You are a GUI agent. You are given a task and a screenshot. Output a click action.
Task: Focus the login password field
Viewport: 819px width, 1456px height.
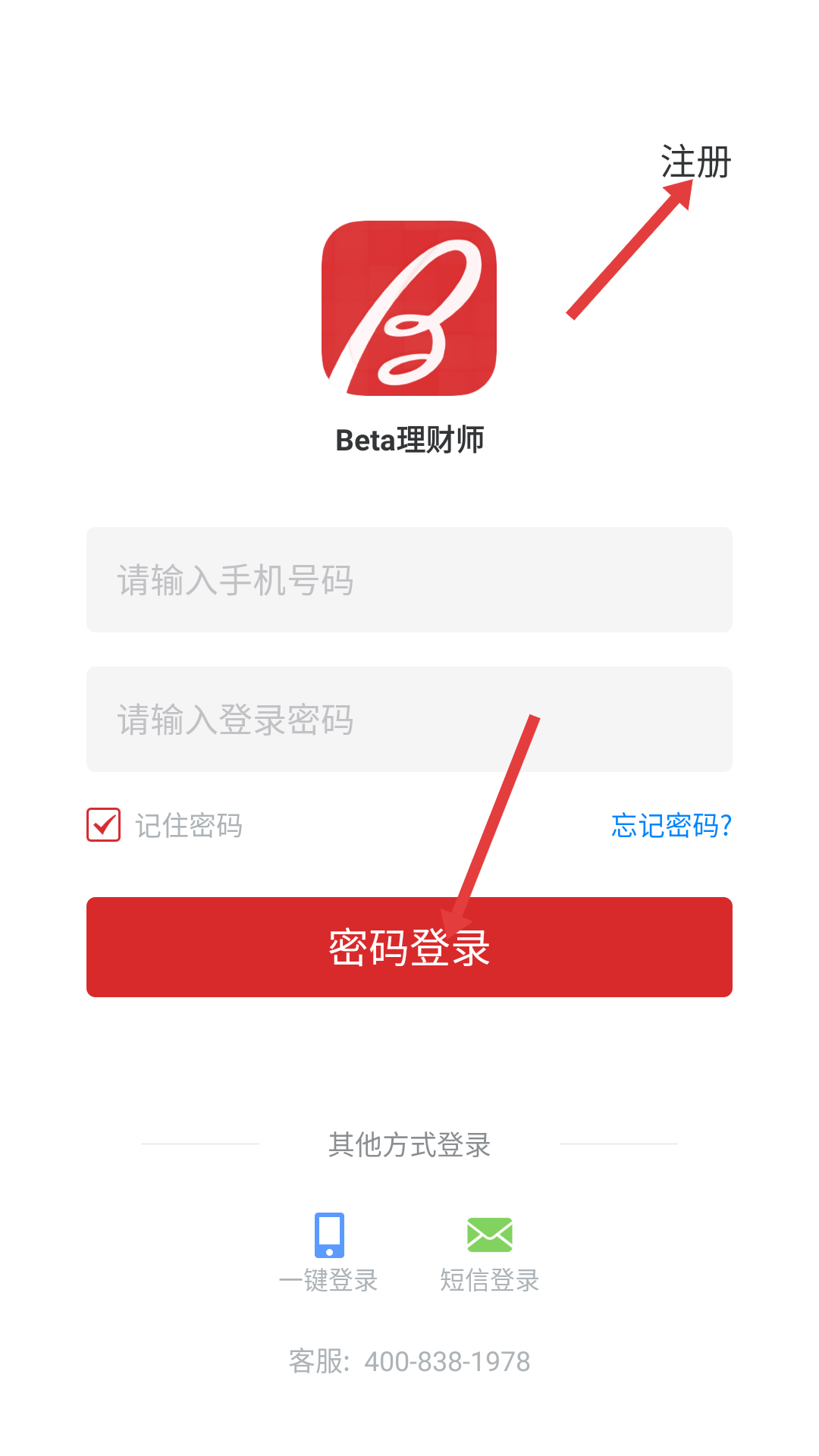409,719
